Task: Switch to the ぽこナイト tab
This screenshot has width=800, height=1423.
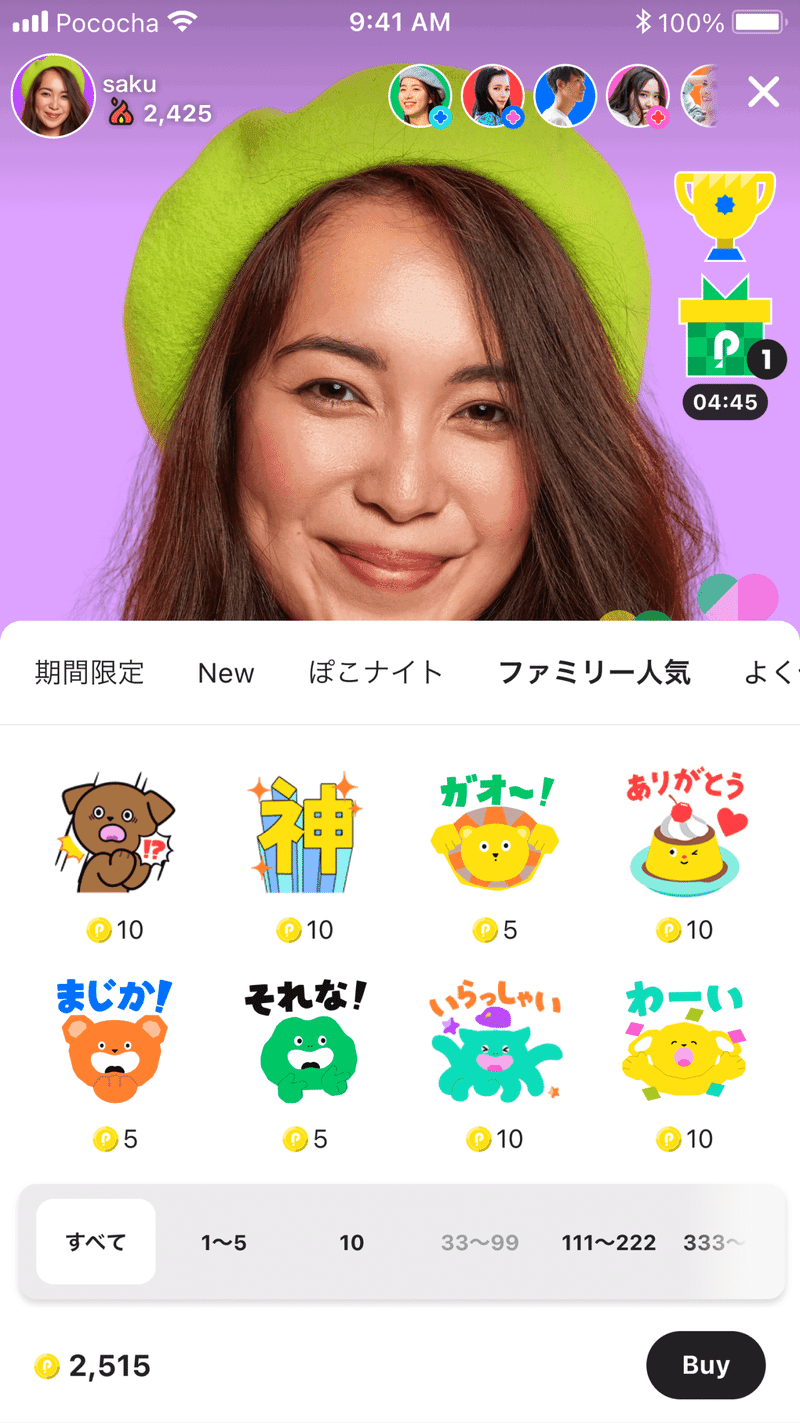Action: (x=375, y=673)
